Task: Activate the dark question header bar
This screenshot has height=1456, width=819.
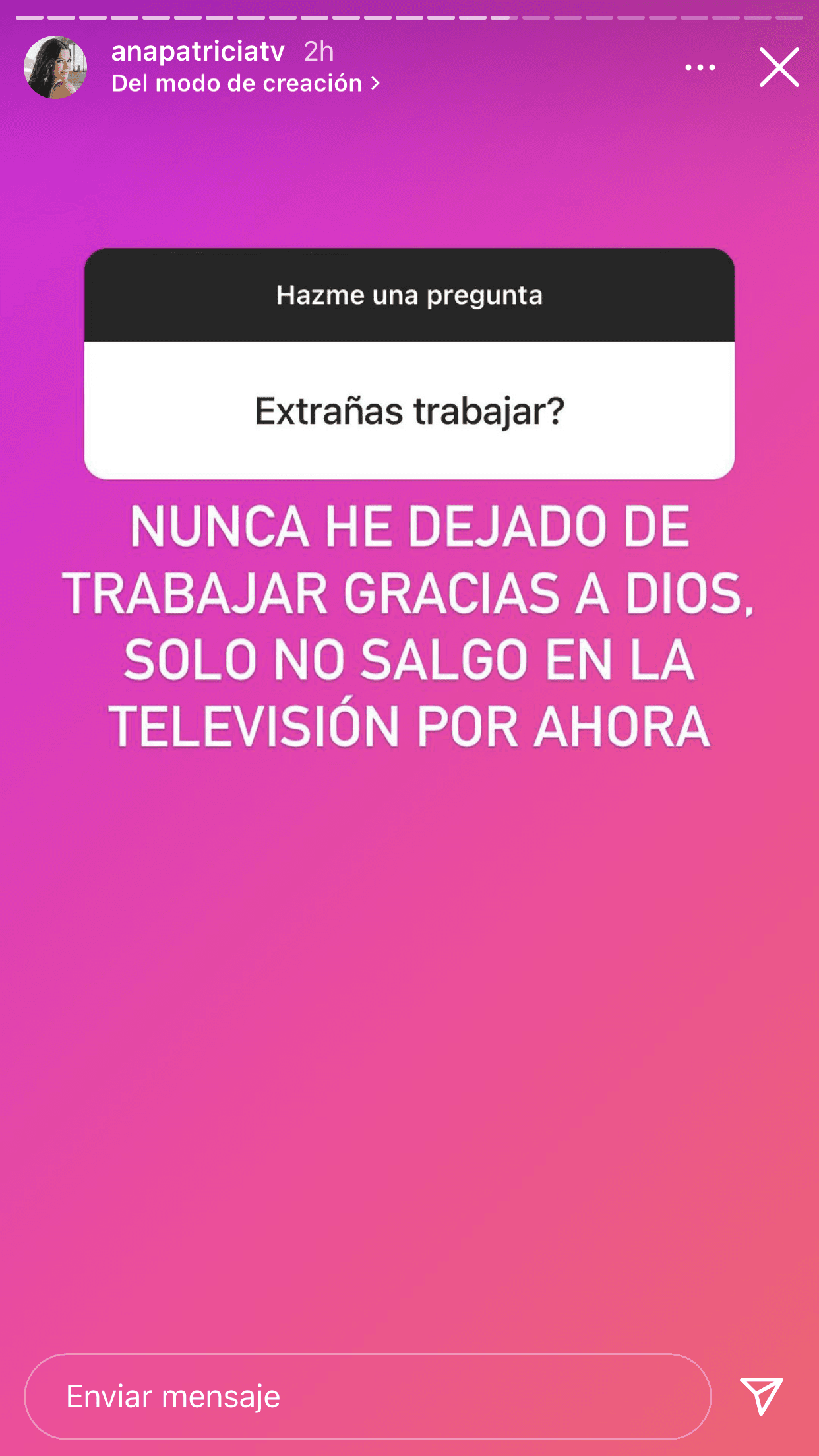Action: point(409,295)
